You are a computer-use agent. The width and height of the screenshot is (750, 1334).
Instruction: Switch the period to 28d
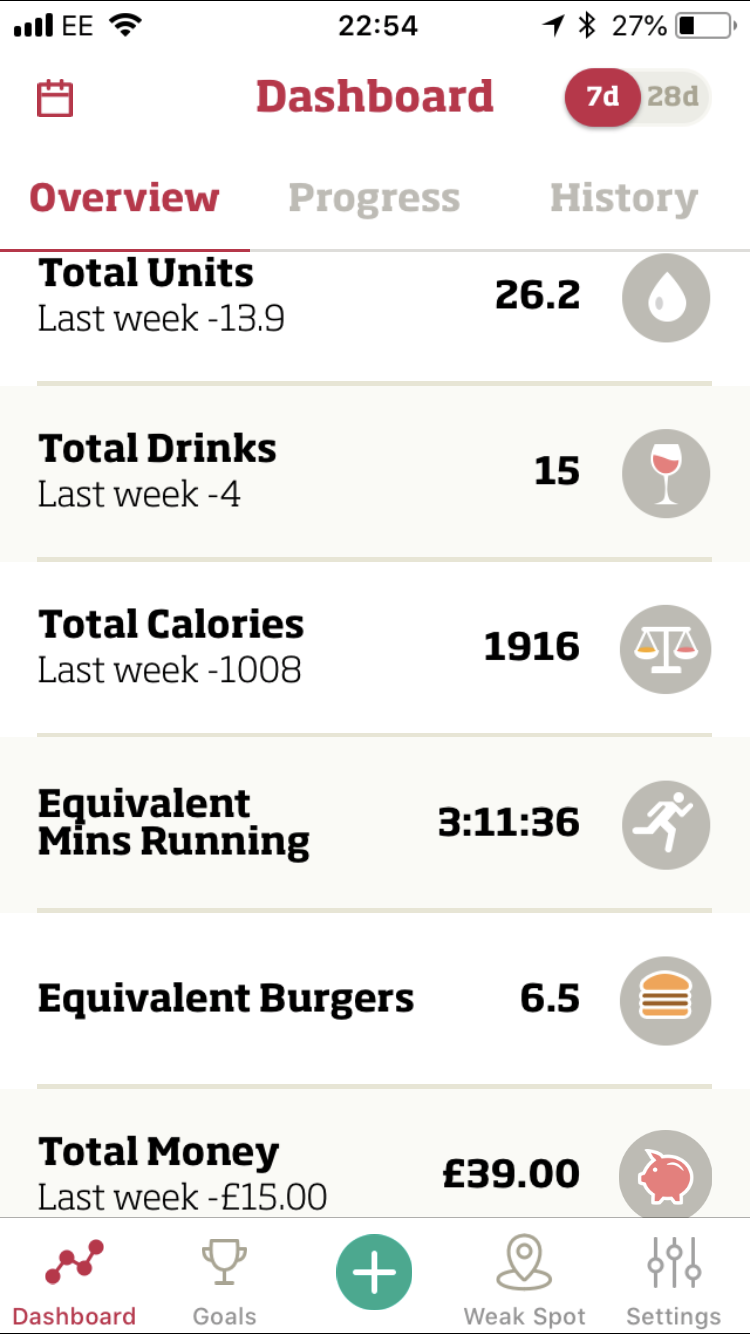tap(673, 97)
